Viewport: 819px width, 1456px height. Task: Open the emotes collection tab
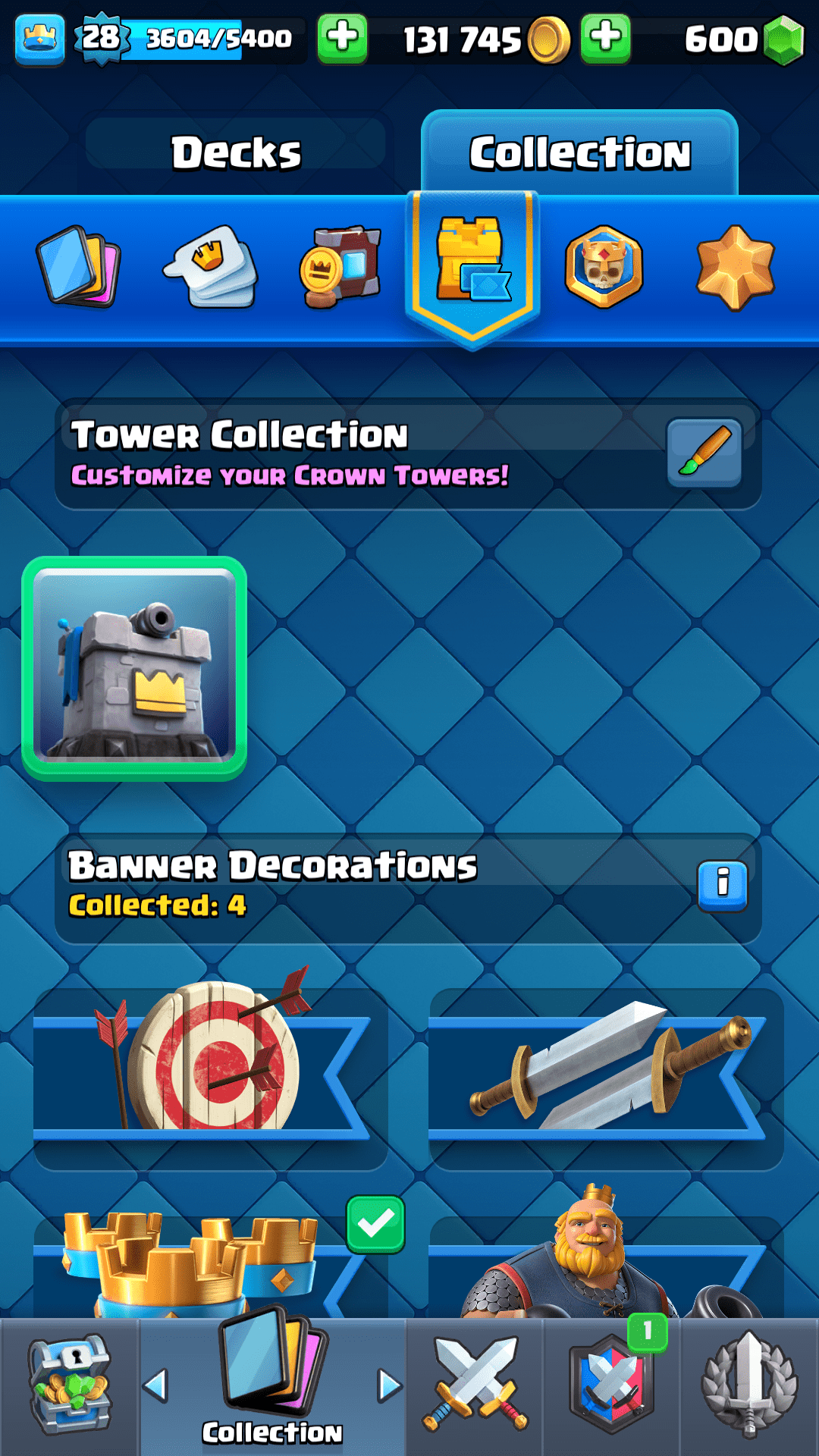click(211, 265)
